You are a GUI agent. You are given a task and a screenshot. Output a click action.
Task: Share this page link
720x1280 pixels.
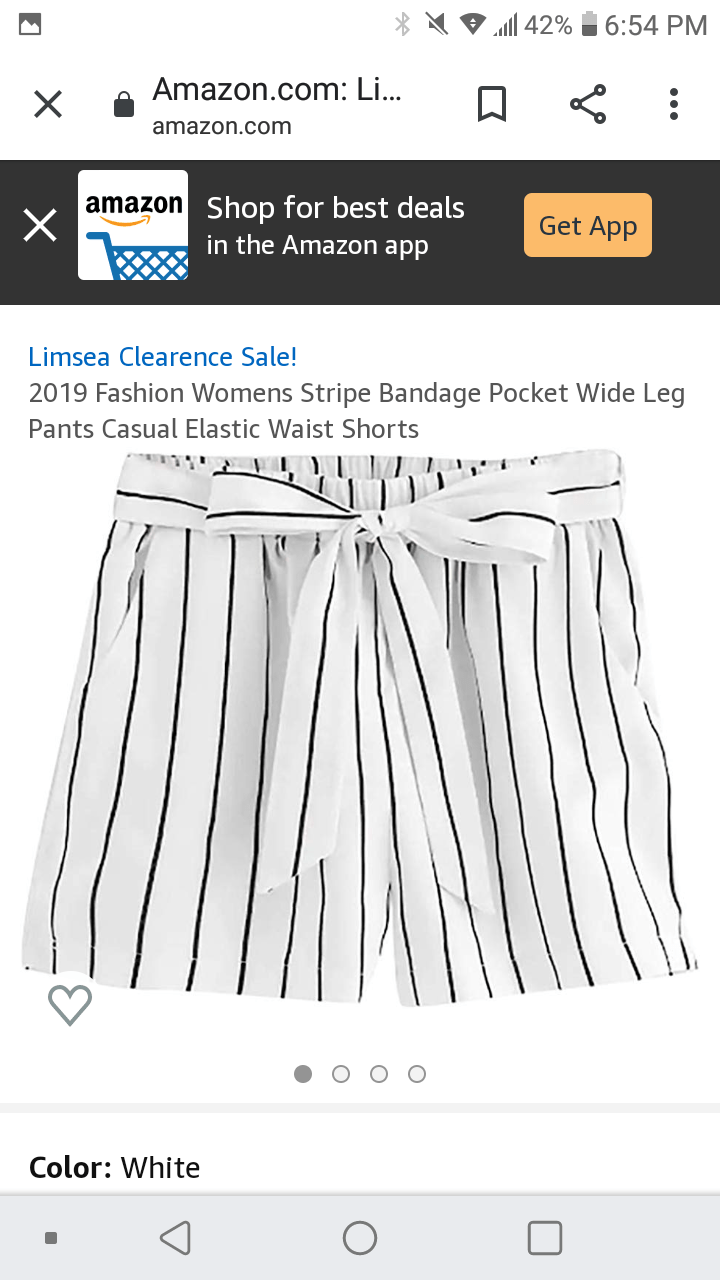[x=588, y=104]
